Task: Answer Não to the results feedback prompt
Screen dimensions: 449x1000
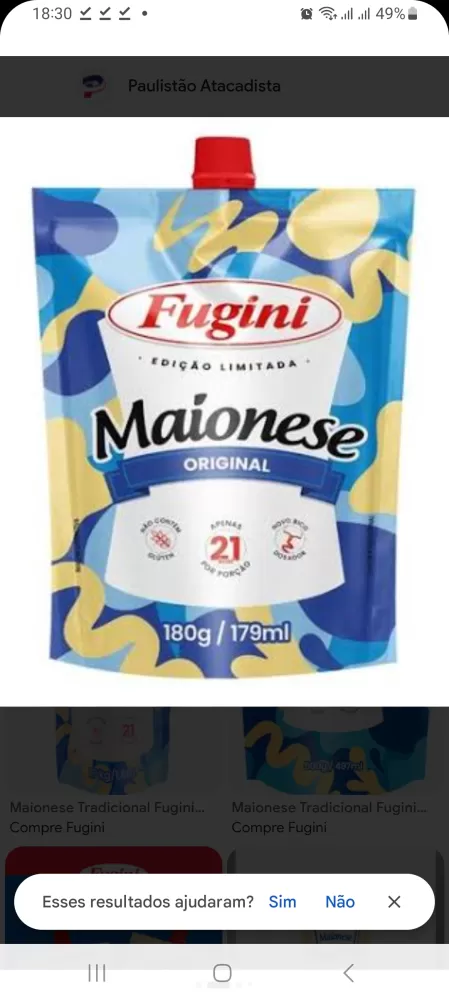Action: (340, 901)
